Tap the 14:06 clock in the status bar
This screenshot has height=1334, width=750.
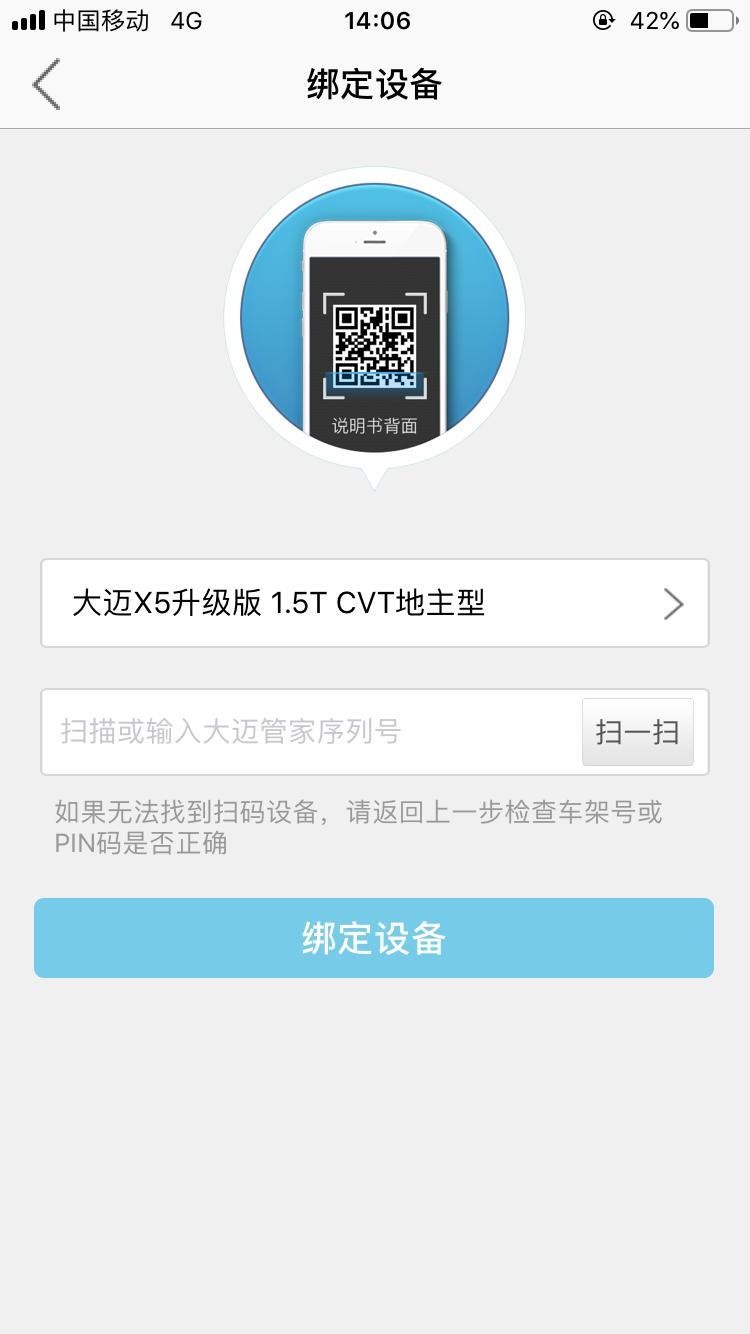pos(375,19)
